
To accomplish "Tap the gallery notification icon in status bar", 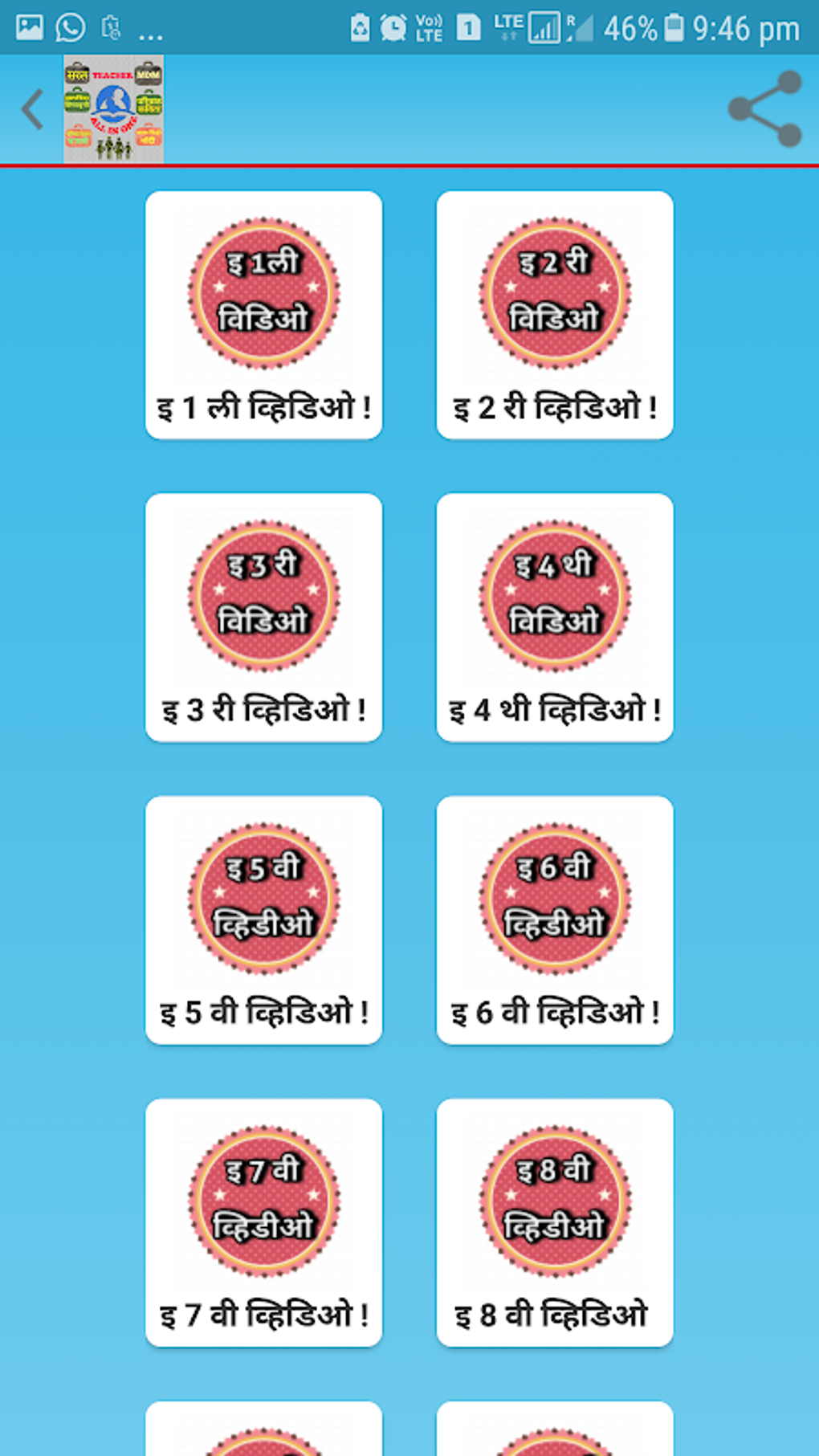I will [29, 26].
